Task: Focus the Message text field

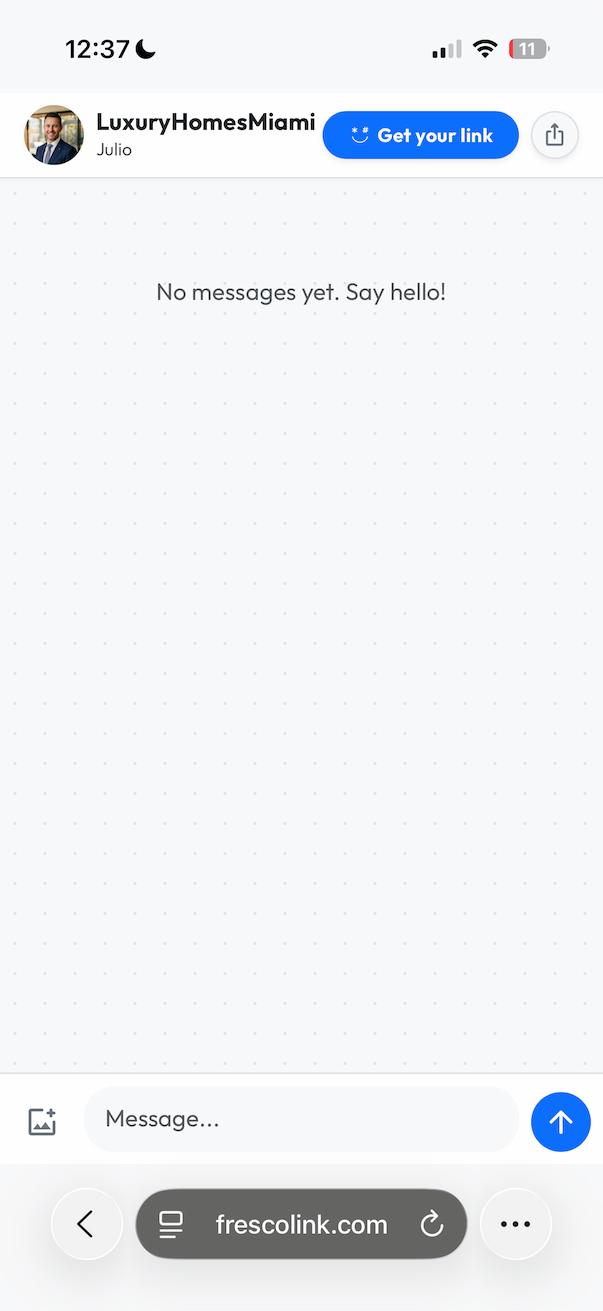Action: point(300,1119)
